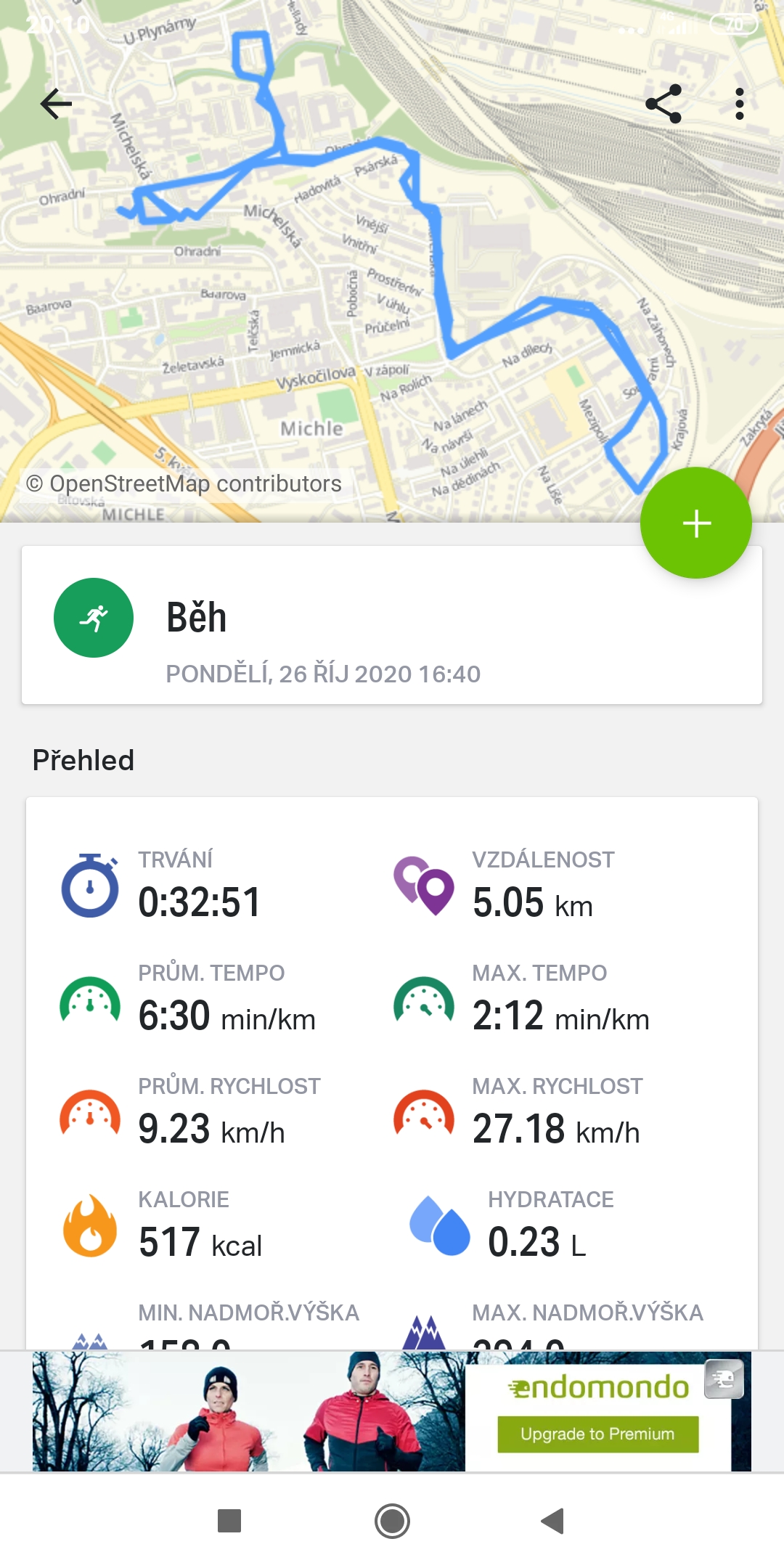Open the recent apps square
This screenshot has height=1568, width=784.
[229, 1521]
